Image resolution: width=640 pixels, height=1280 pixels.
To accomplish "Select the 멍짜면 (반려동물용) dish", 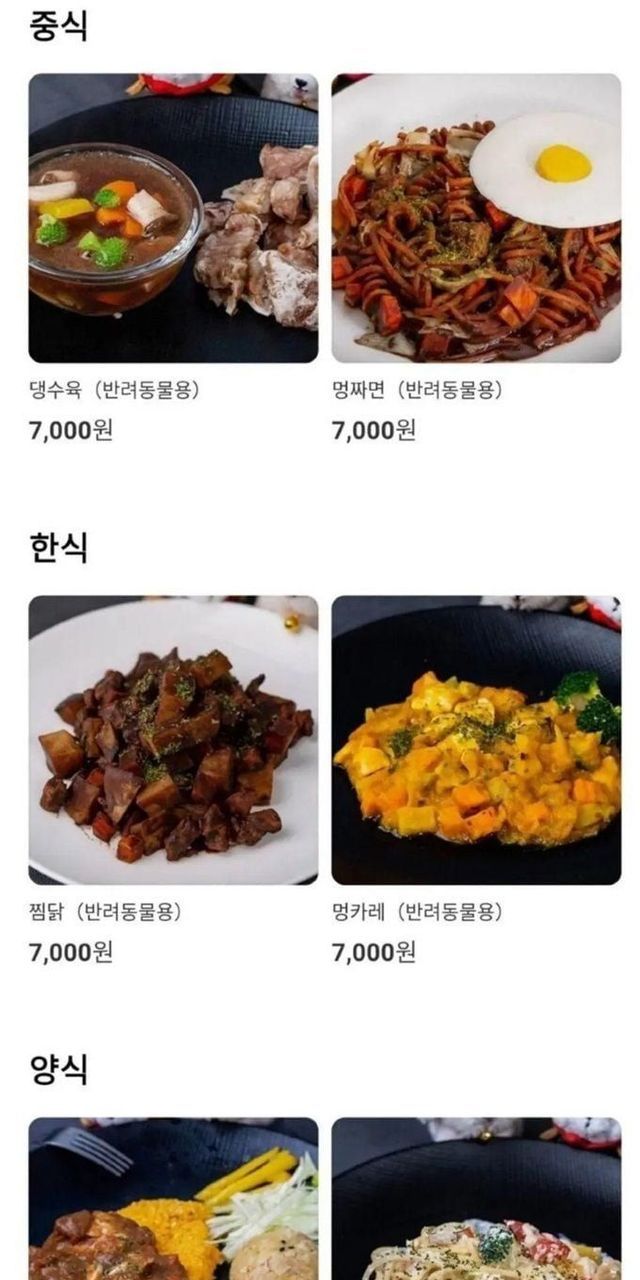I will tap(476, 218).
